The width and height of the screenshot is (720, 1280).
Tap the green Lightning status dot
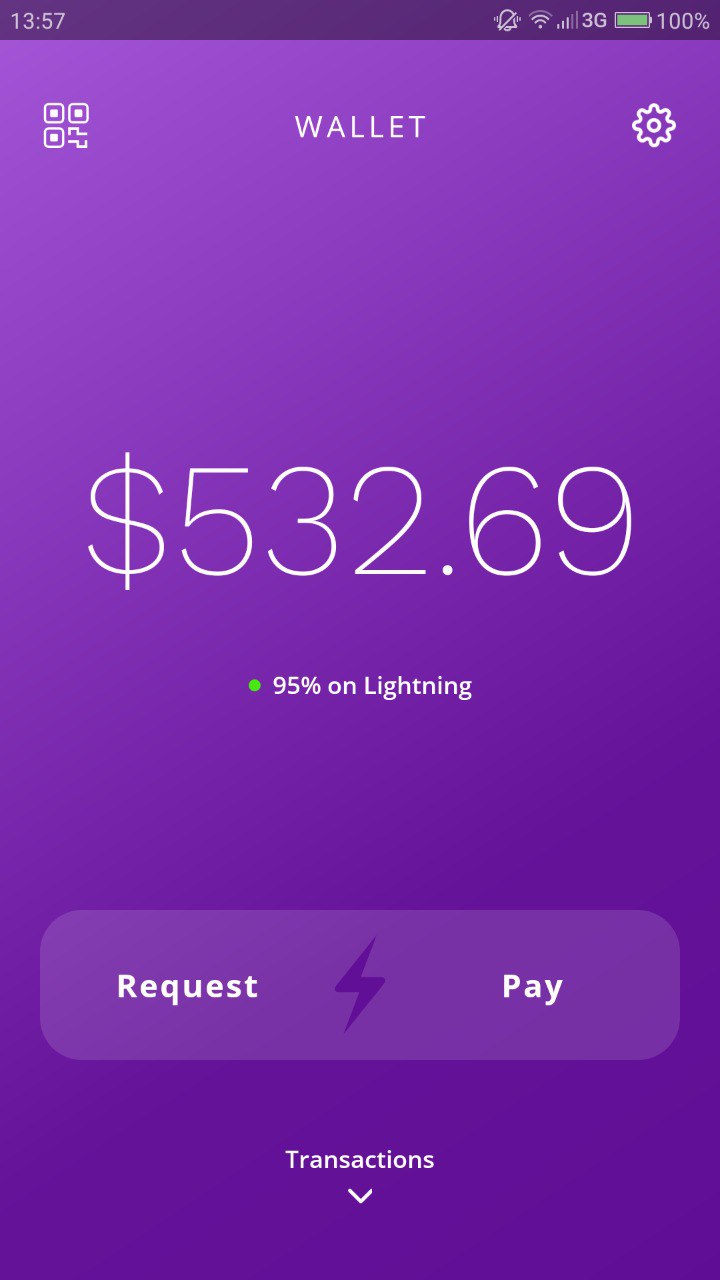click(256, 685)
